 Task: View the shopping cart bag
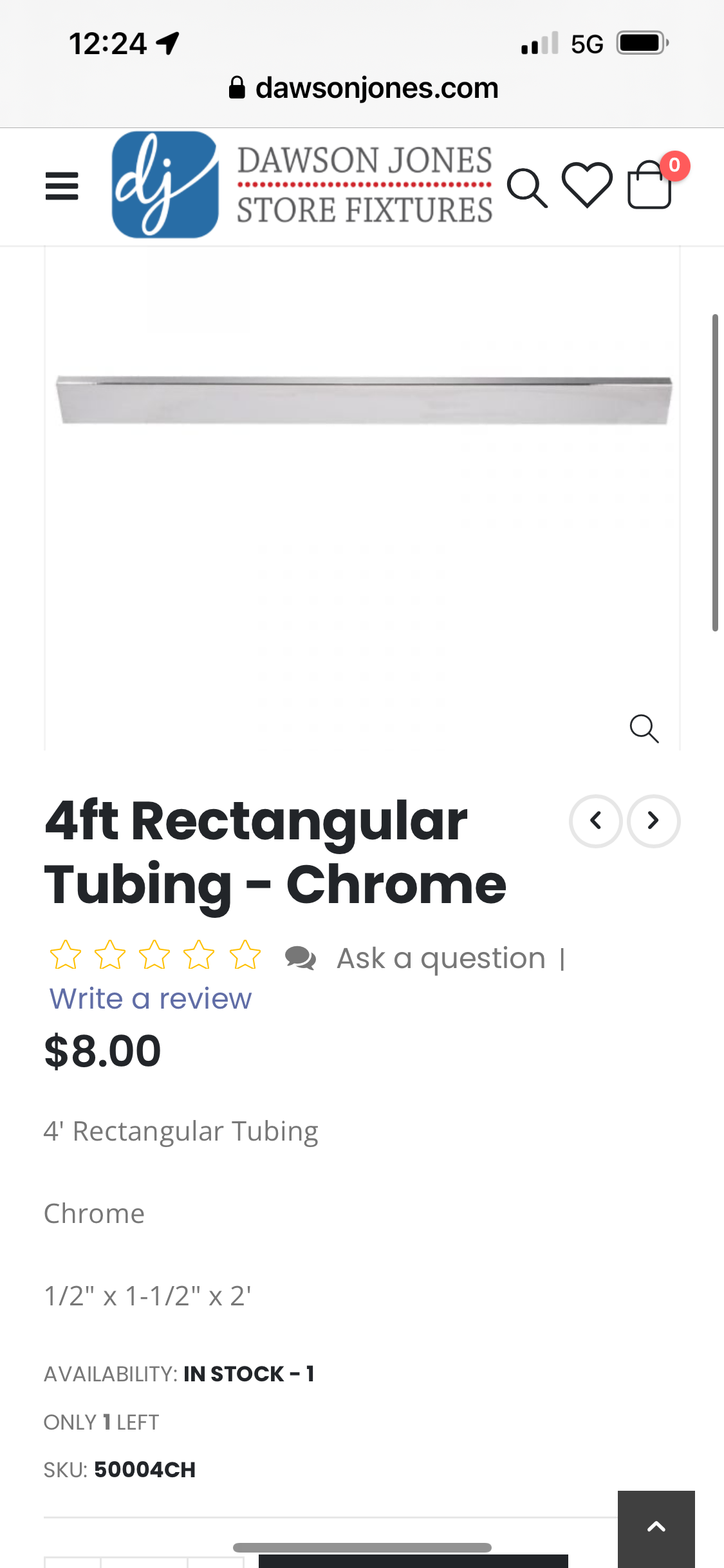click(650, 185)
